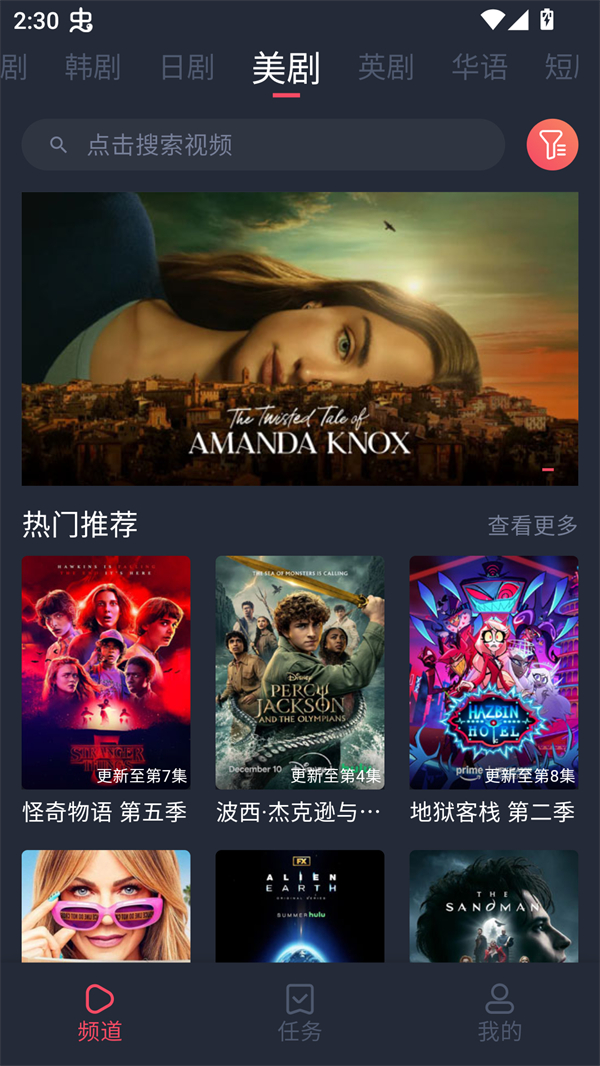The width and height of the screenshot is (600, 1066).
Task: Open the 波西·杰克逊 show card
Action: coord(300,673)
